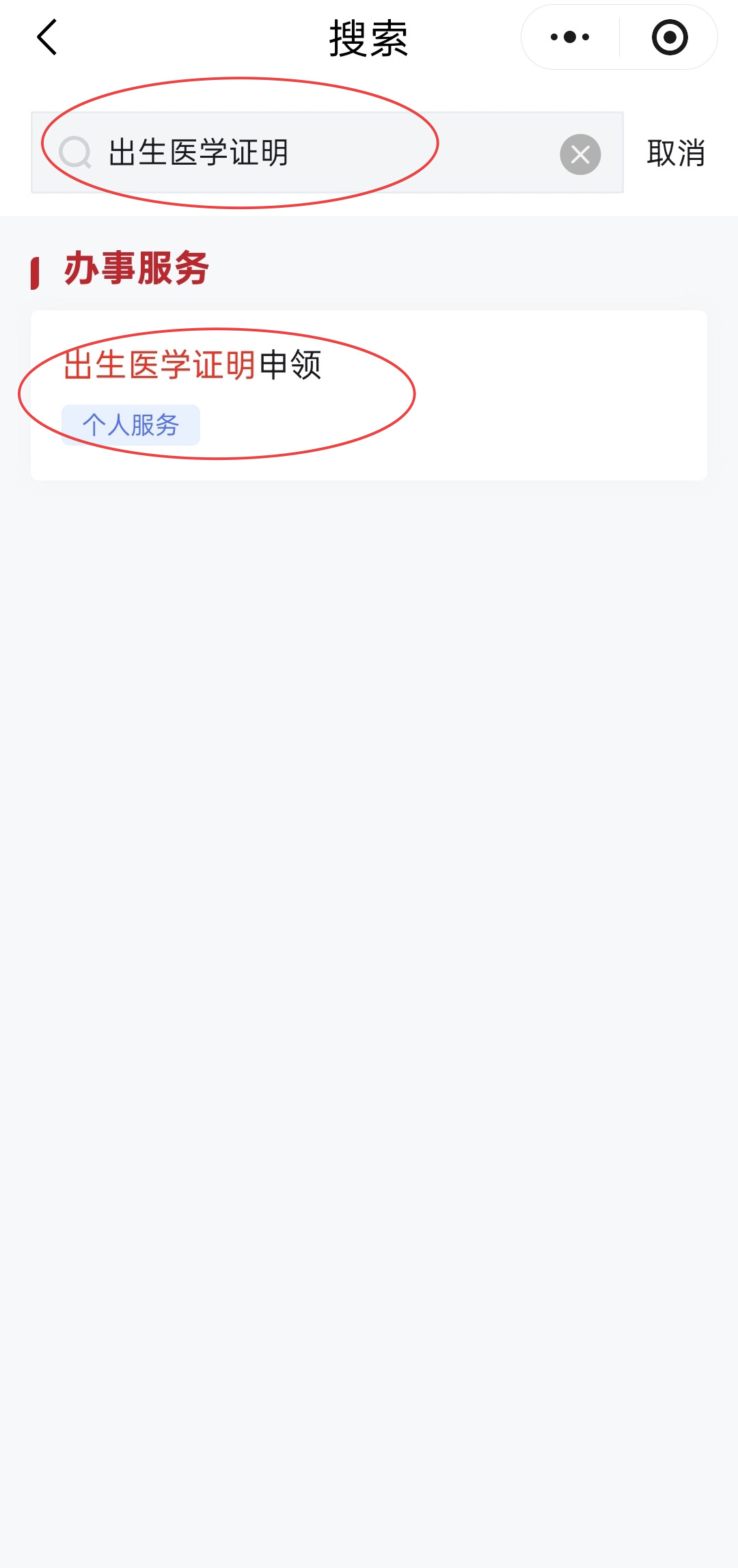Tap the 个人服务 service tag
Screen dimensions: 738x1568
[131, 424]
